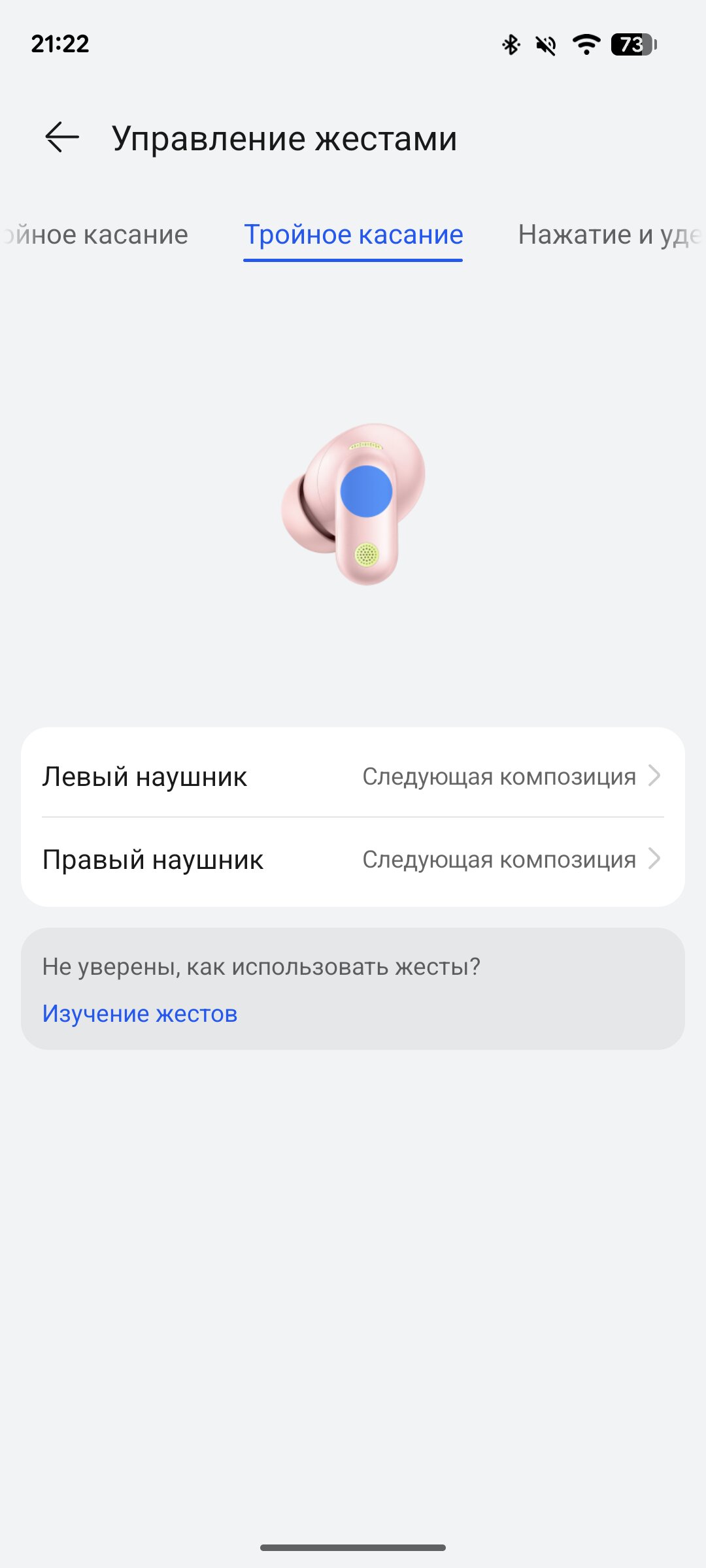This screenshot has height=1568, width=706.
Task: Select the Тройное касание tab
Action: (x=353, y=235)
